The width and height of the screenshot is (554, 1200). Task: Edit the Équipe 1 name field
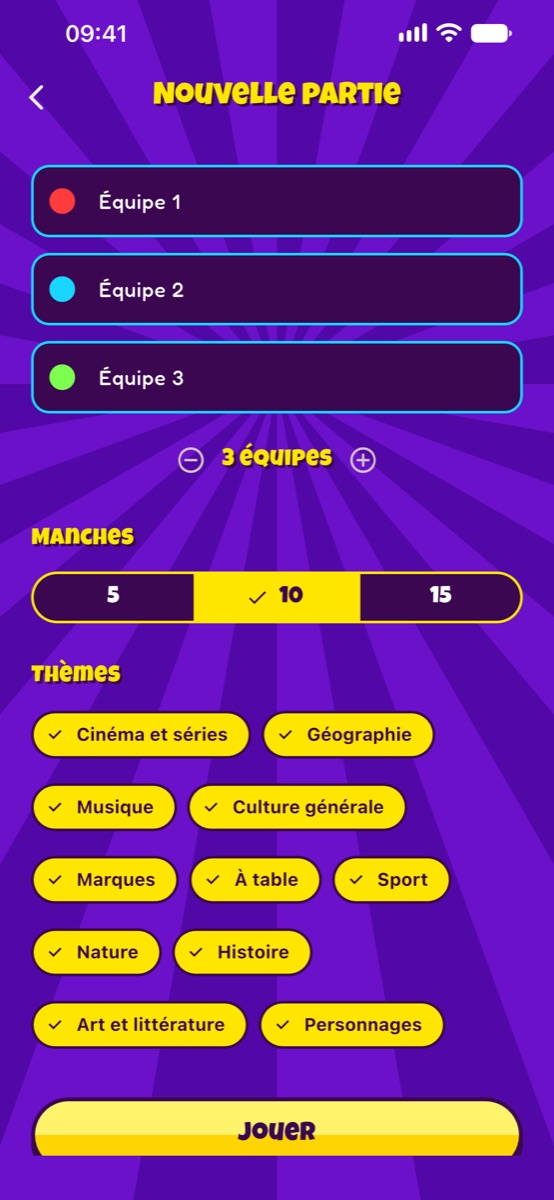tap(277, 201)
